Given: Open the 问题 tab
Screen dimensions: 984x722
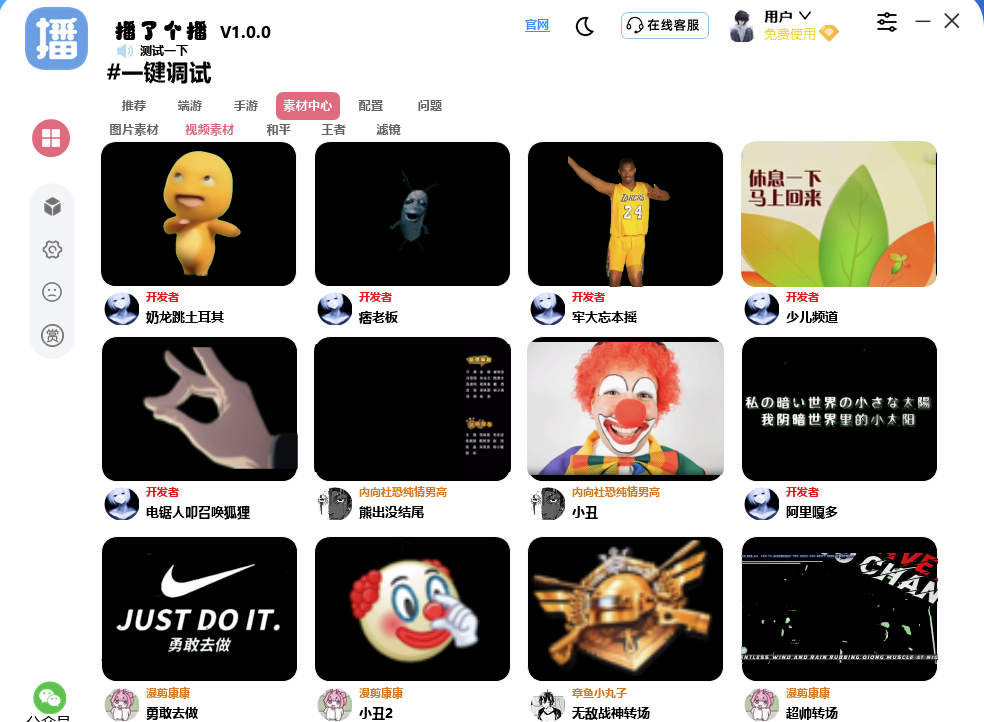Looking at the screenshot, I should 430,106.
